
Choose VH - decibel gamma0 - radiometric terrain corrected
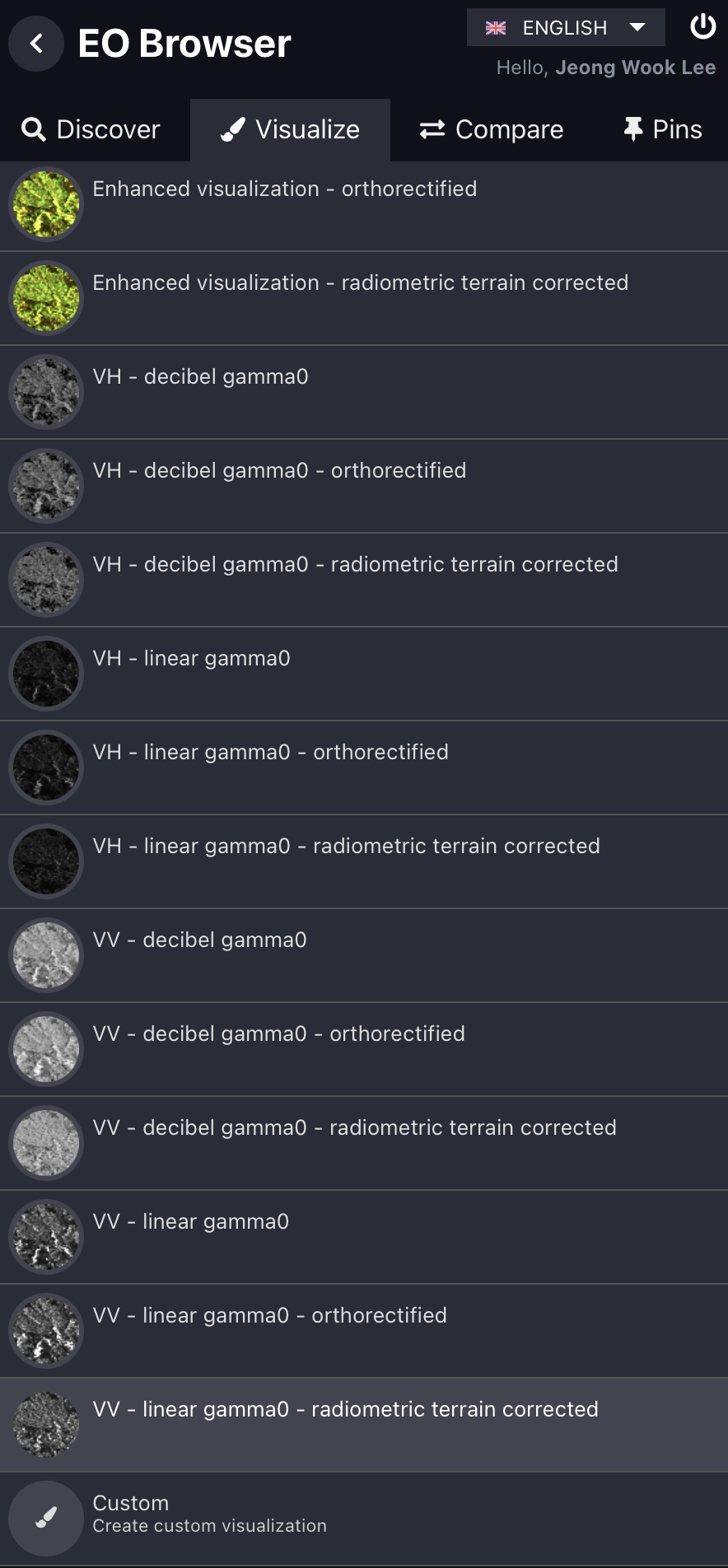[x=364, y=581]
